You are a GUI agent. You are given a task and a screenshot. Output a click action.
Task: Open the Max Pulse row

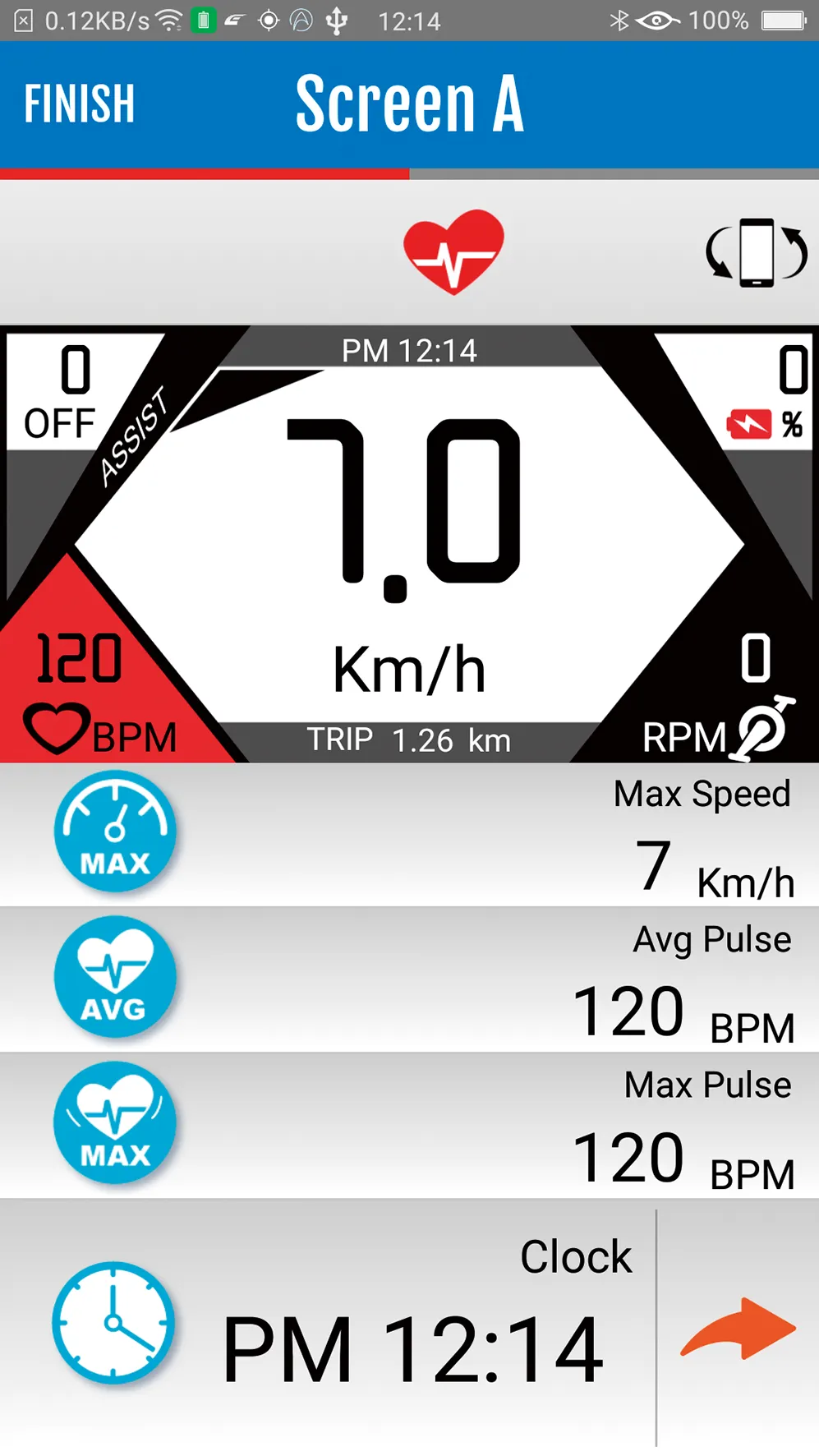409,1126
